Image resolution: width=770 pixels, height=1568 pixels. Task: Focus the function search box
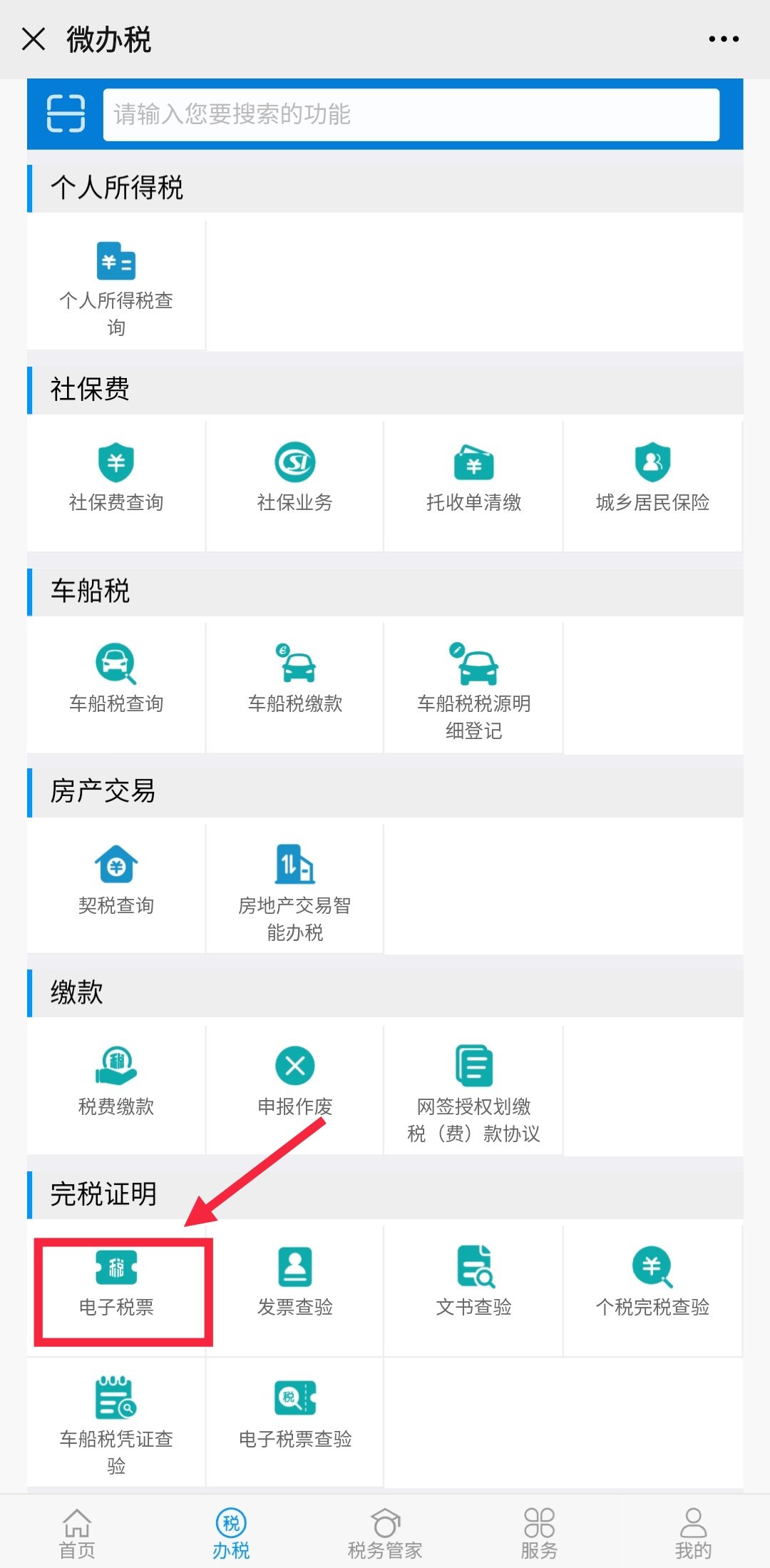411,114
